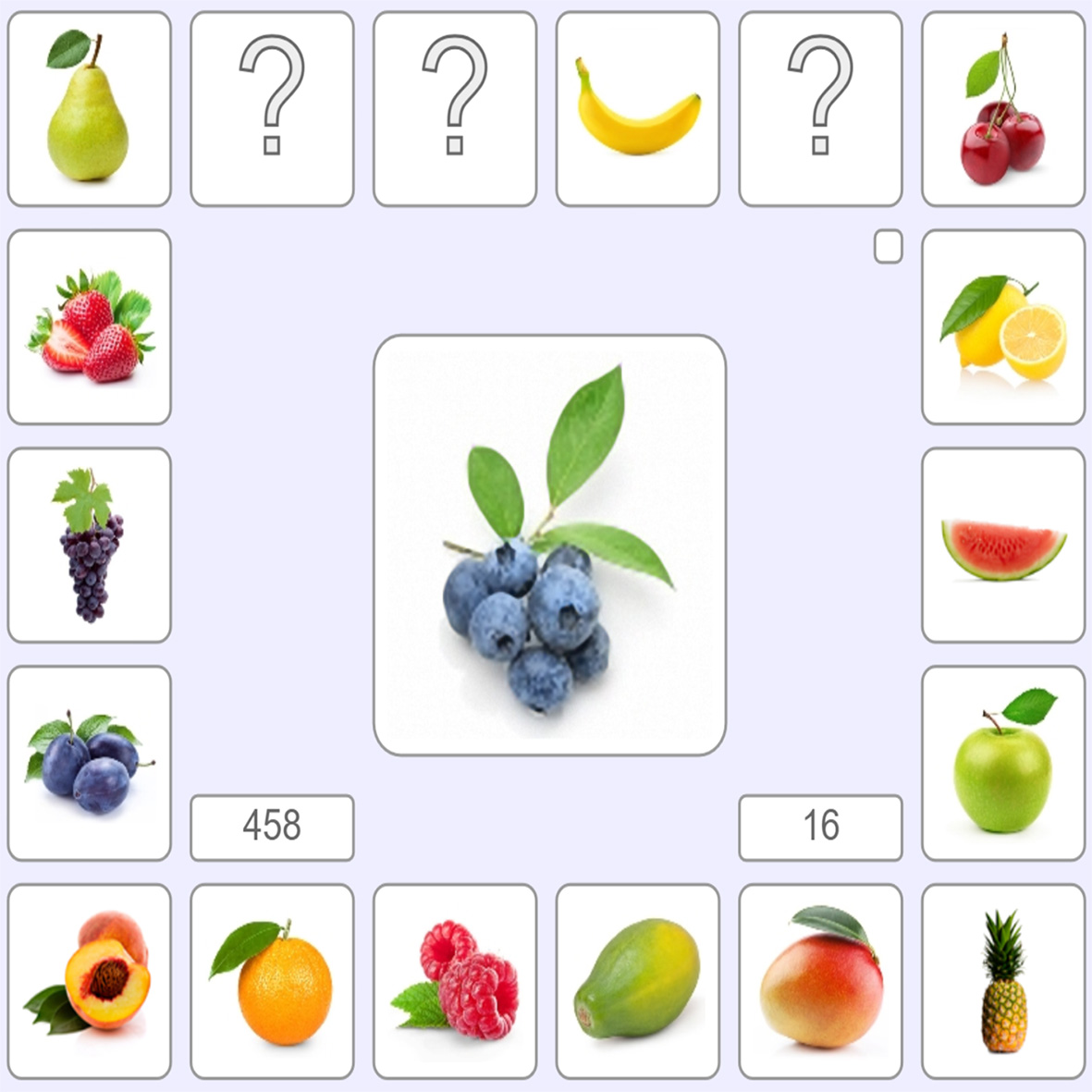This screenshot has height=1092, width=1092.
Task: Select the papaya tile
Action: pyautogui.click(x=637, y=982)
